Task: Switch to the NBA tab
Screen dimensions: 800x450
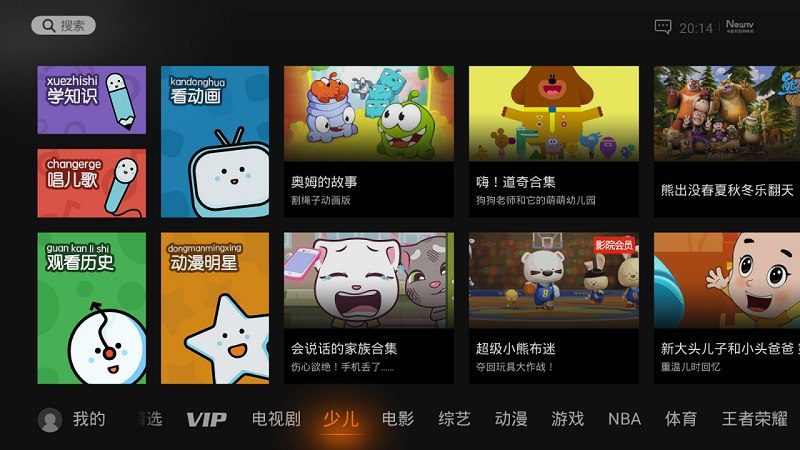Action: coord(624,419)
